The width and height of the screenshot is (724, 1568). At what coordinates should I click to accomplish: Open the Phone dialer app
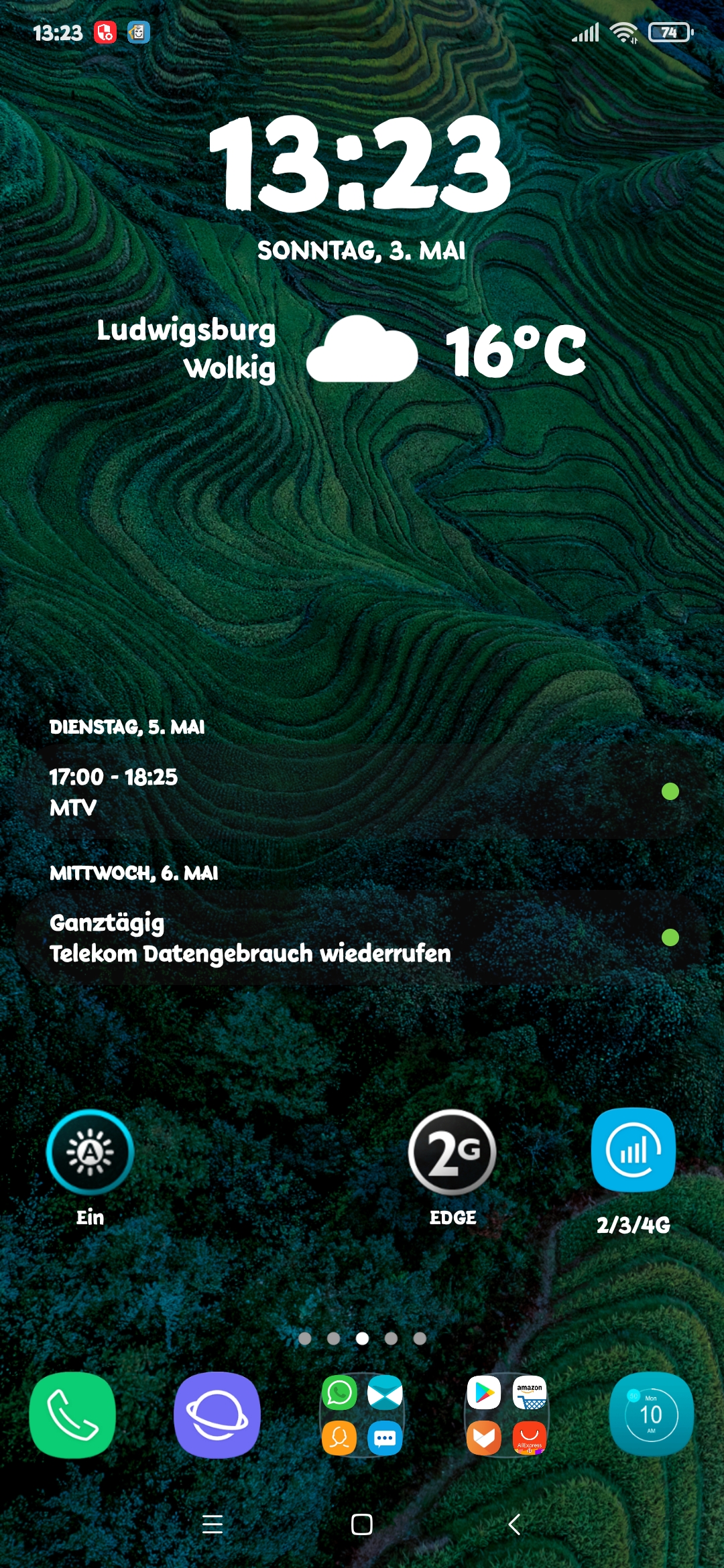pos(72,1415)
